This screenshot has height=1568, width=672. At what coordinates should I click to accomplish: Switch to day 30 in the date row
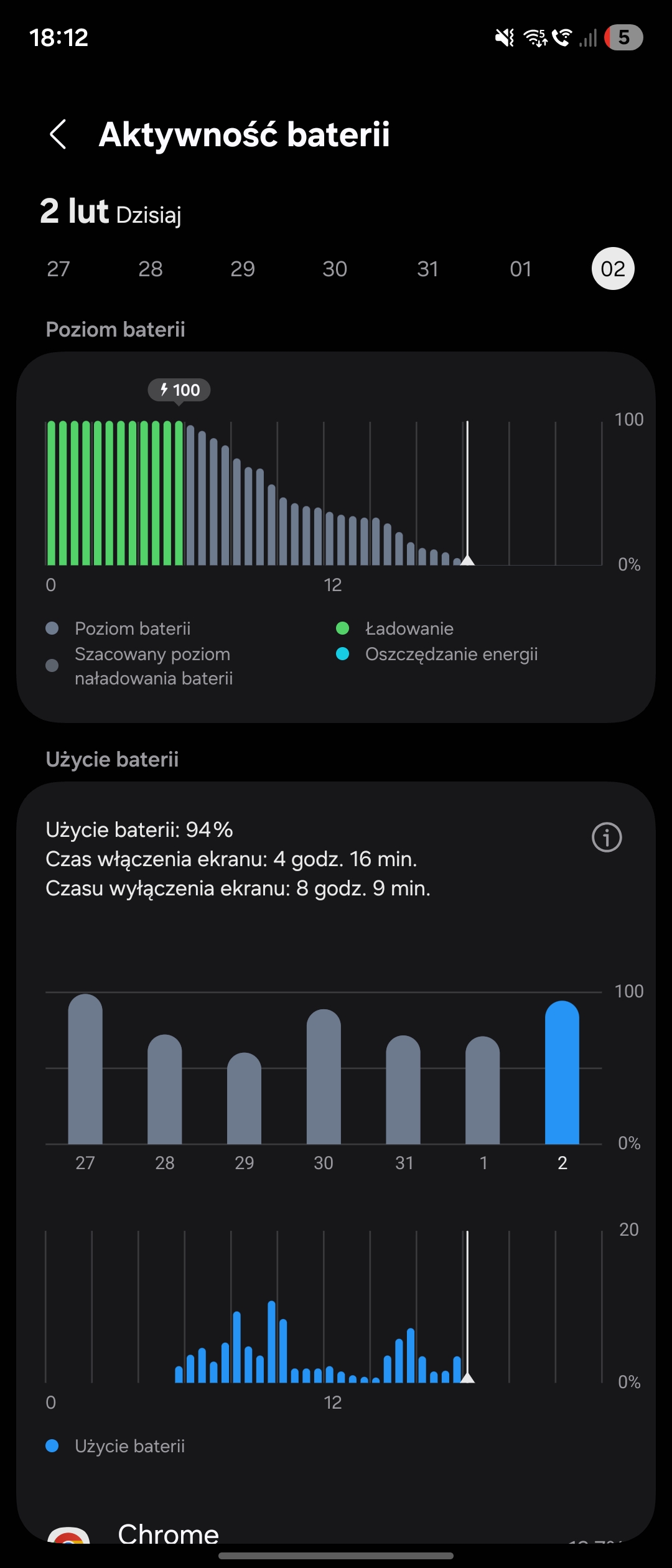(x=335, y=269)
